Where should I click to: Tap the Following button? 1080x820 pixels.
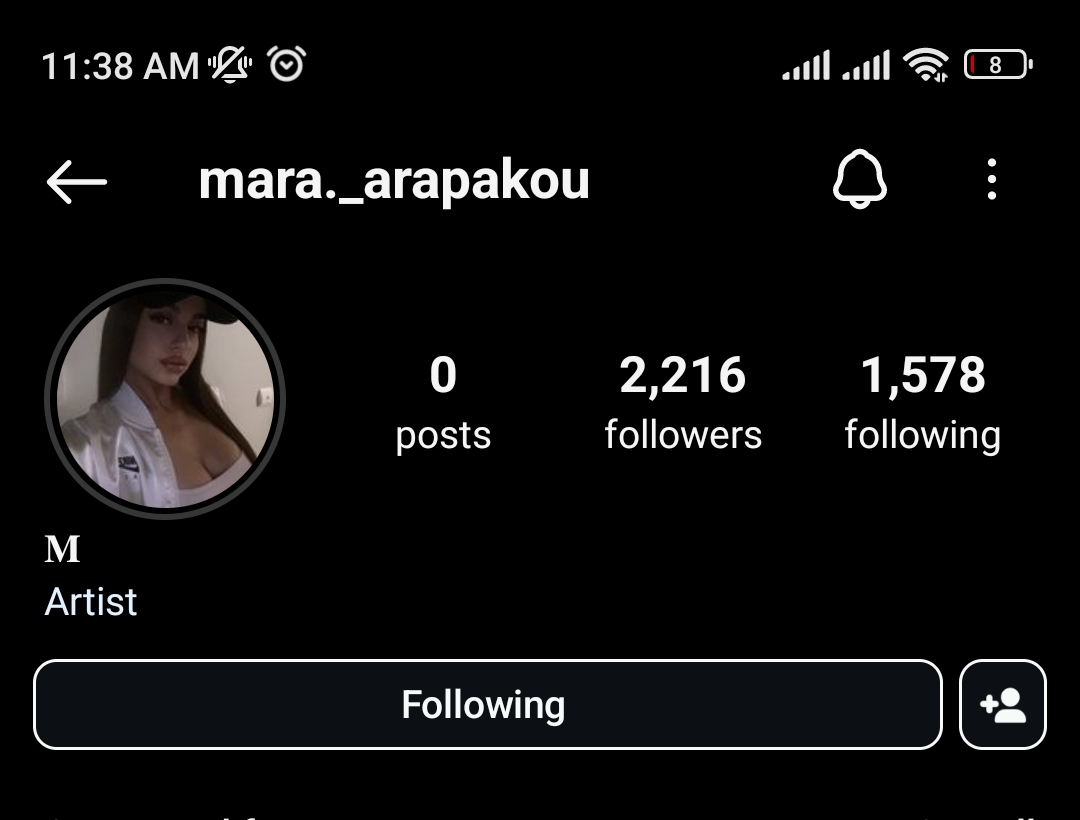point(487,705)
